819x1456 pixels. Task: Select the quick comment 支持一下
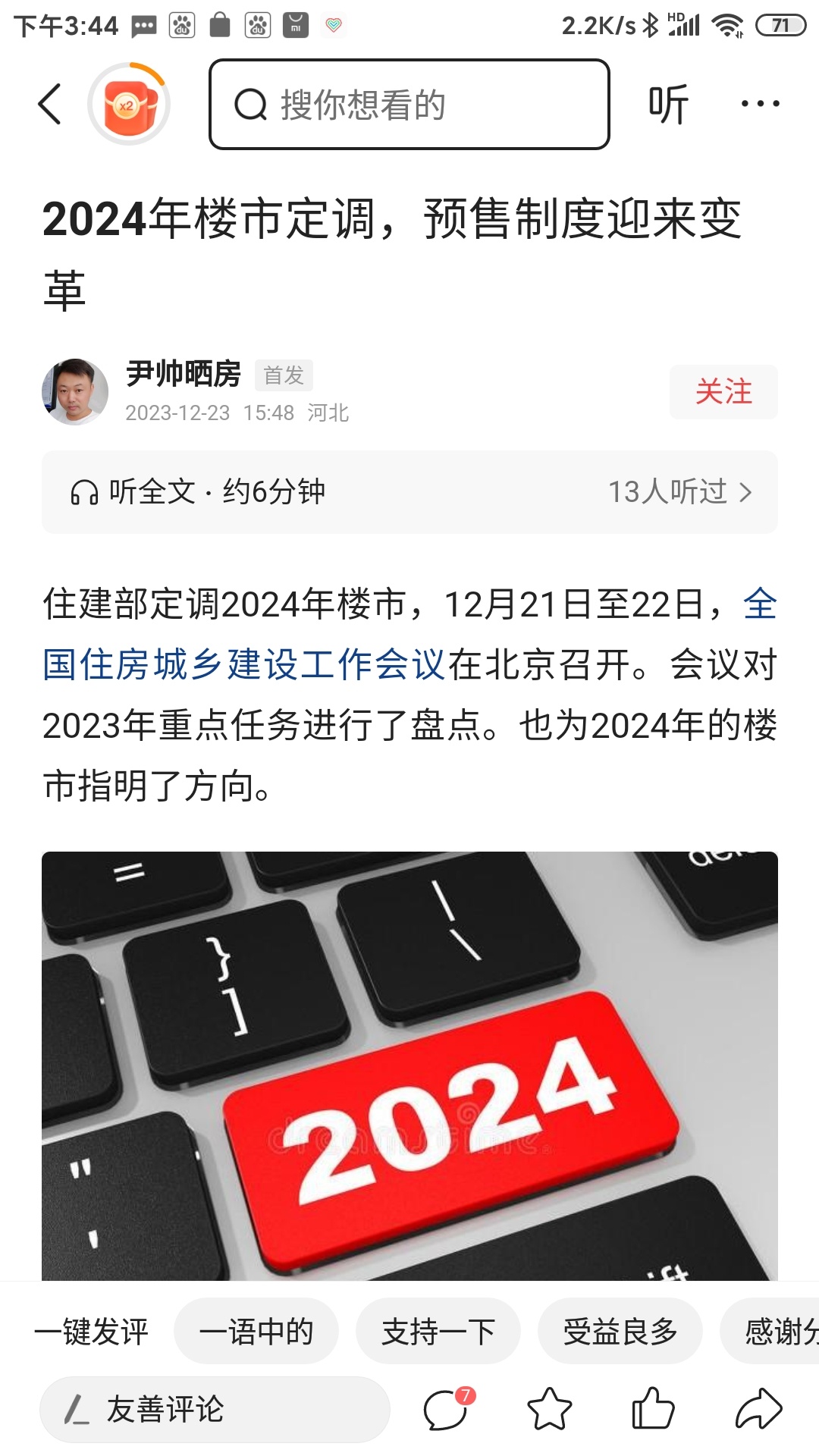point(438,1331)
